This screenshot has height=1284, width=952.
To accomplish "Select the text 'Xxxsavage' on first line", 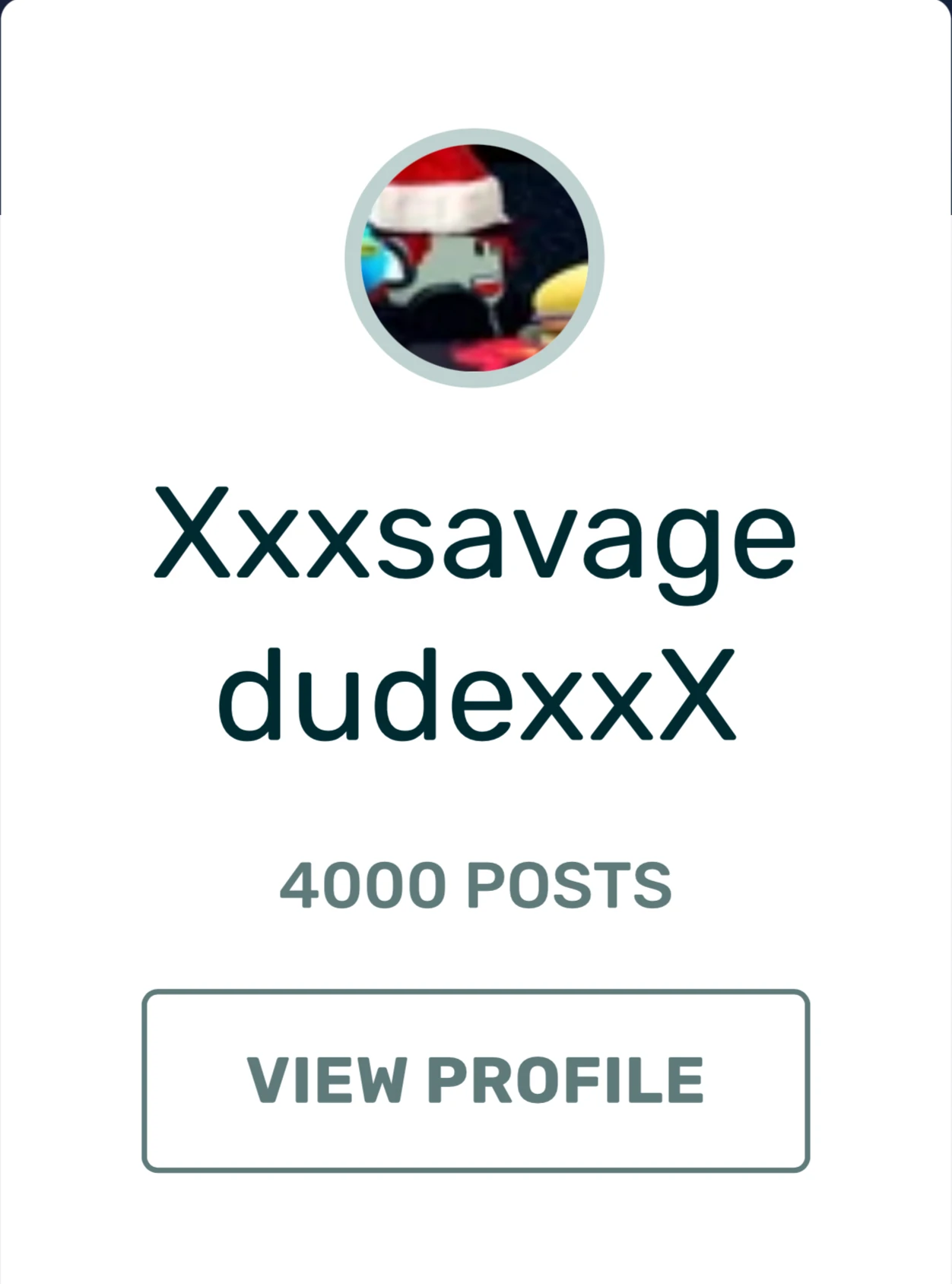I will [x=476, y=540].
